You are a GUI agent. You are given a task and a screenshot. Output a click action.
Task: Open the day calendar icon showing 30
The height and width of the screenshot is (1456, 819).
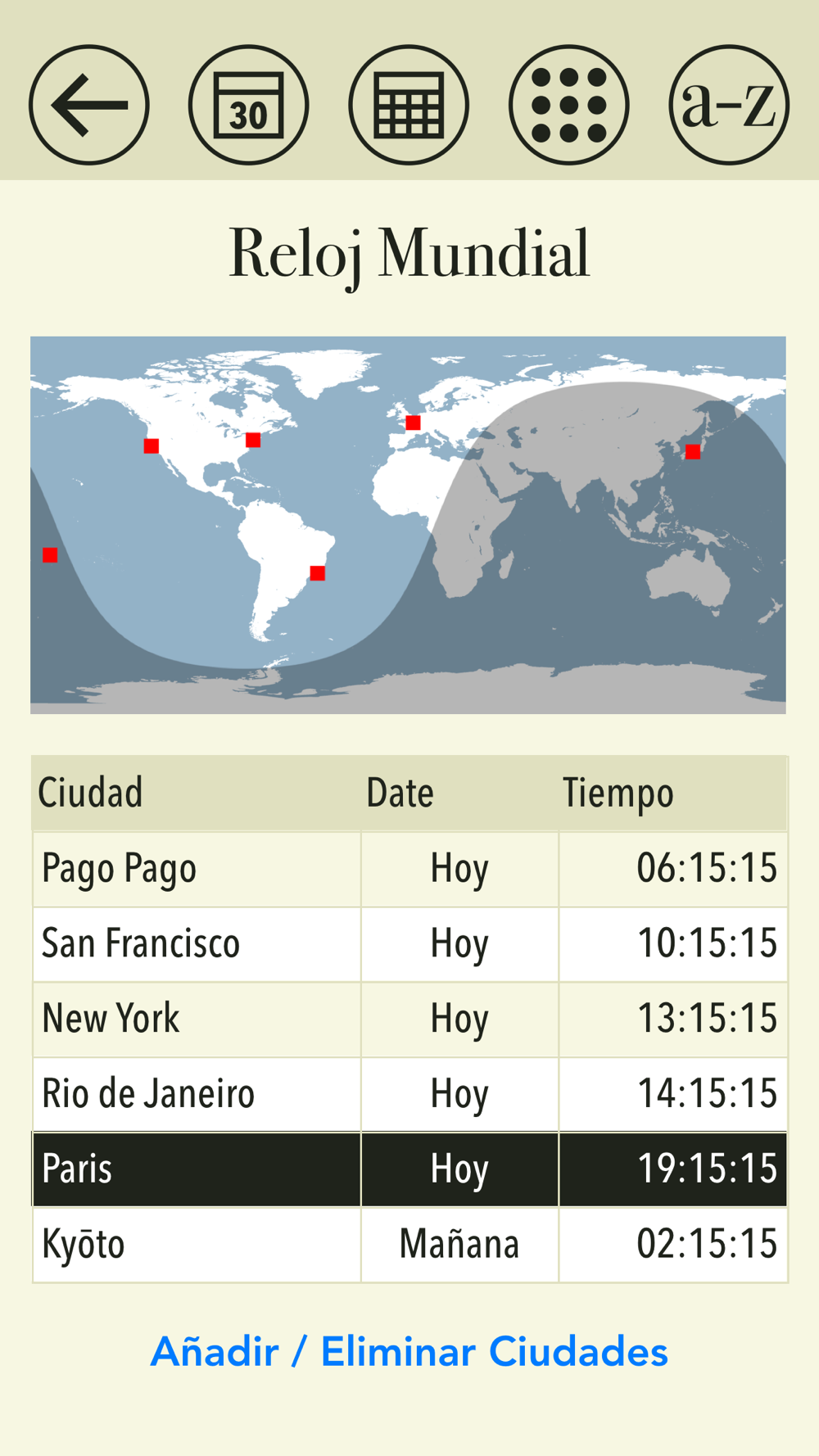click(x=249, y=105)
